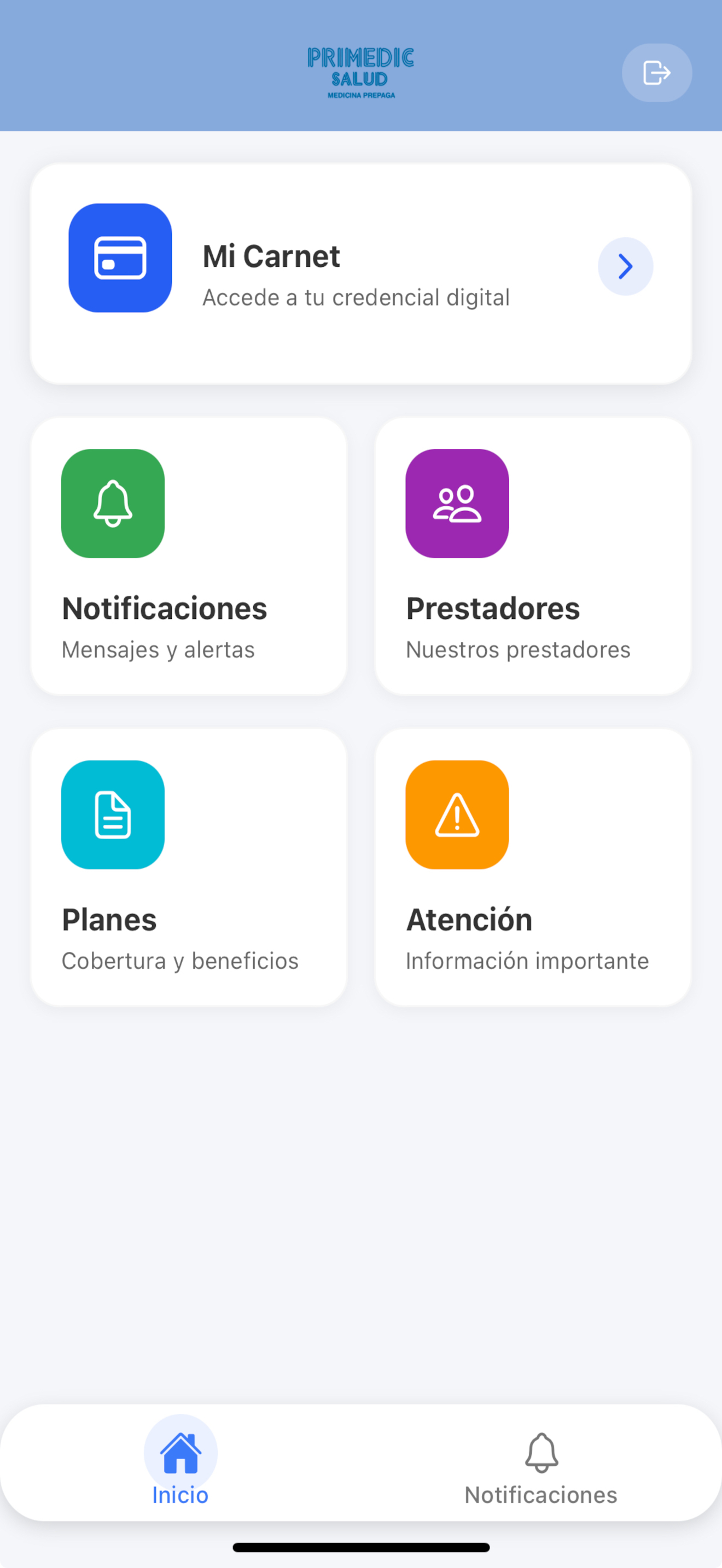Tap the logout icon in the header
The image size is (722, 1568).
656,72
